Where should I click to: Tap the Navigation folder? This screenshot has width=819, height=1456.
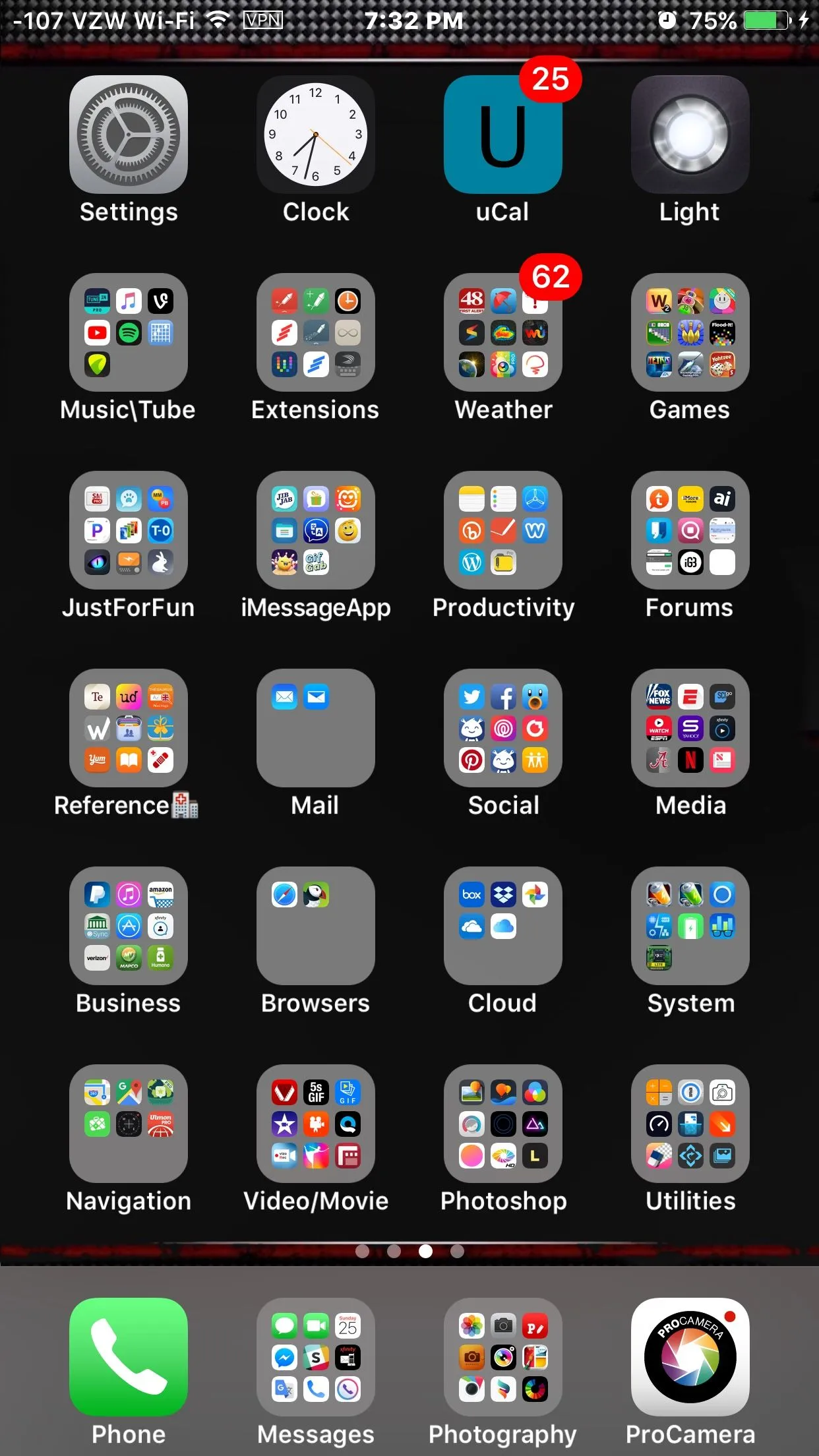129,1124
